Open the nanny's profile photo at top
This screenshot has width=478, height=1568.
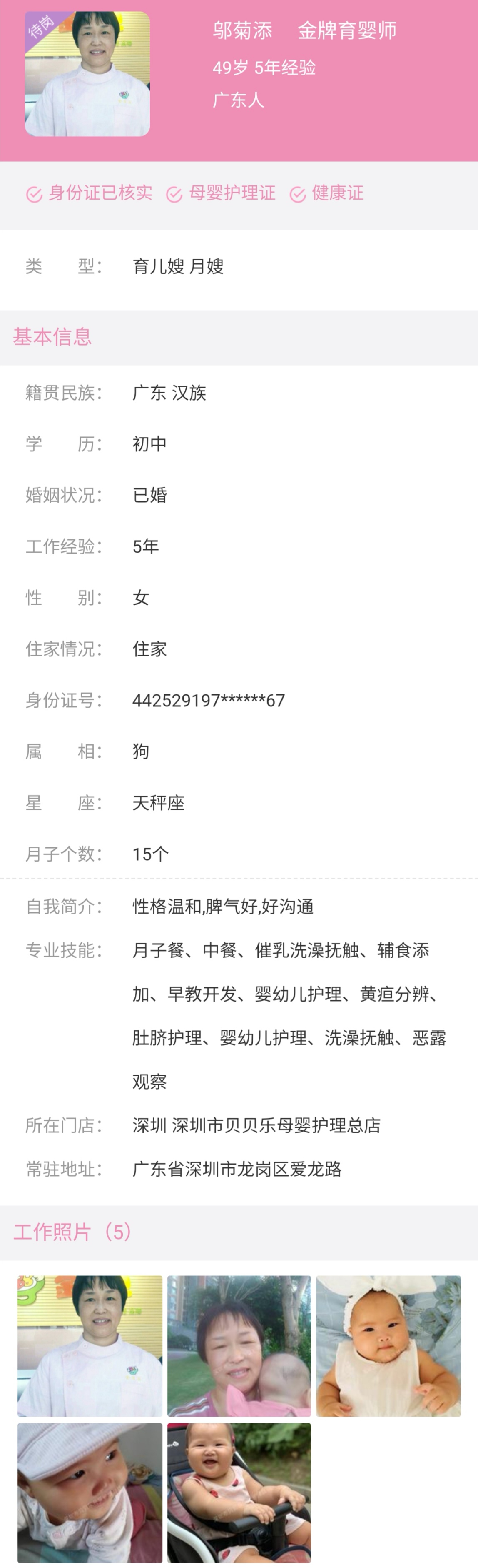point(87,74)
